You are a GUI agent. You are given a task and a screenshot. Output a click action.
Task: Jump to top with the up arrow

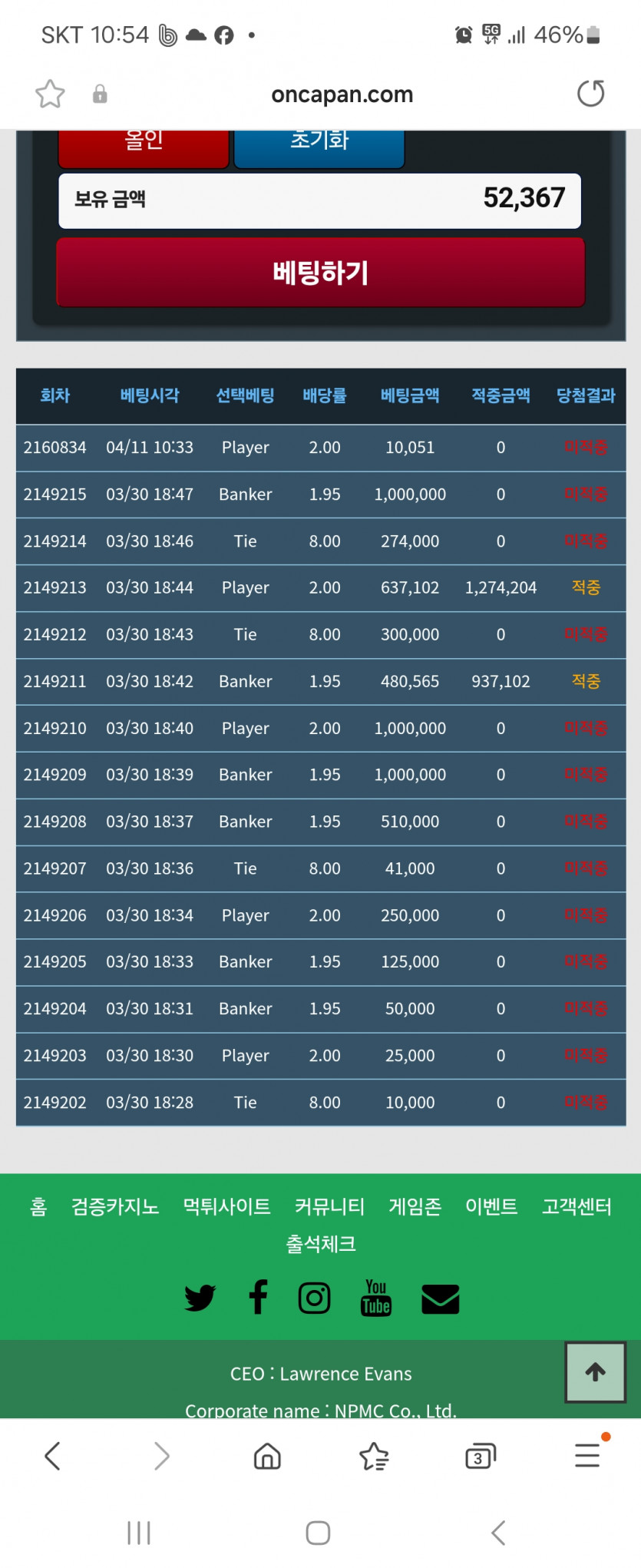tap(595, 1371)
